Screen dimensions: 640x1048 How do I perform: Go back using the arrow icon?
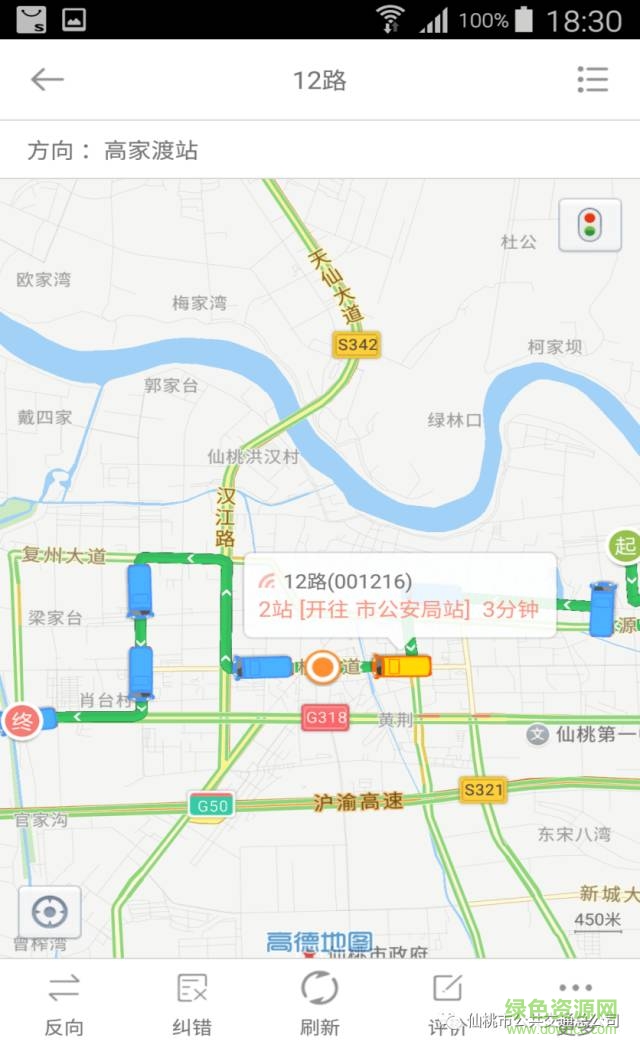point(47,80)
